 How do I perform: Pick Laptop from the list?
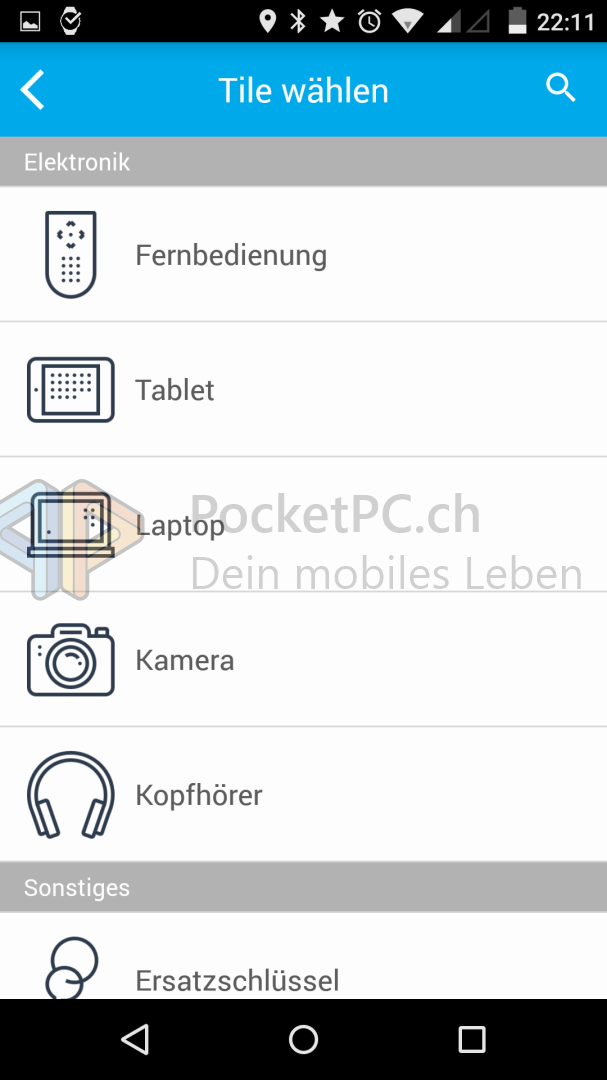(303, 524)
